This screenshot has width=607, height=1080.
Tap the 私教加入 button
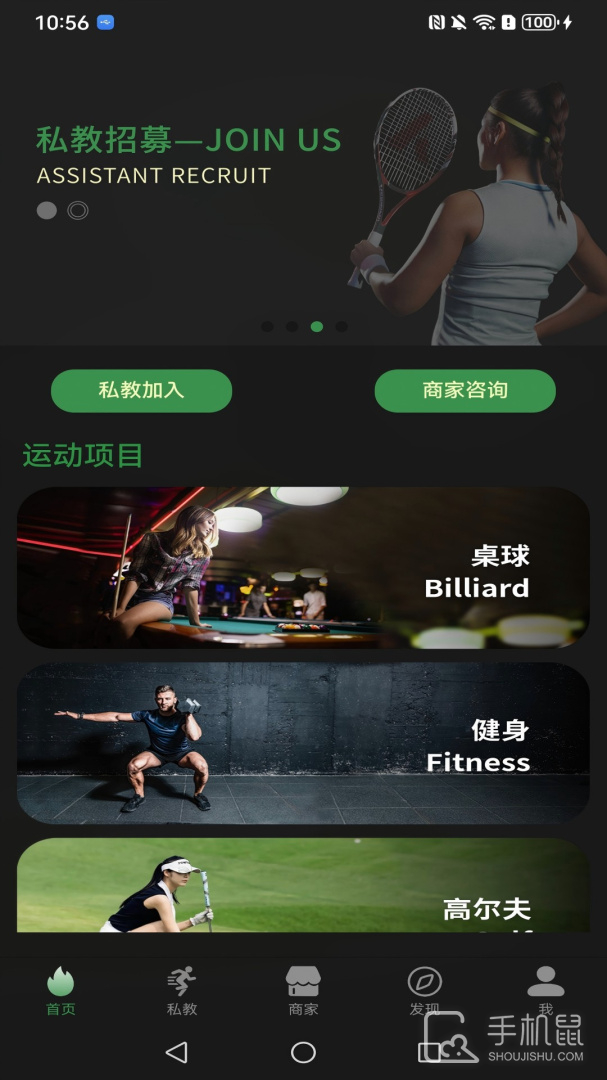coord(141,391)
